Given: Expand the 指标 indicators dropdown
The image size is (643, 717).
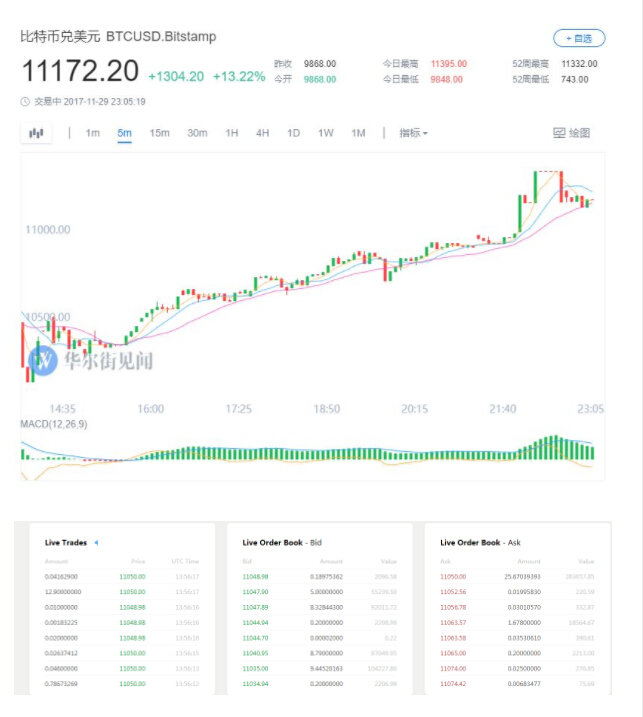Looking at the screenshot, I should [x=413, y=133].
